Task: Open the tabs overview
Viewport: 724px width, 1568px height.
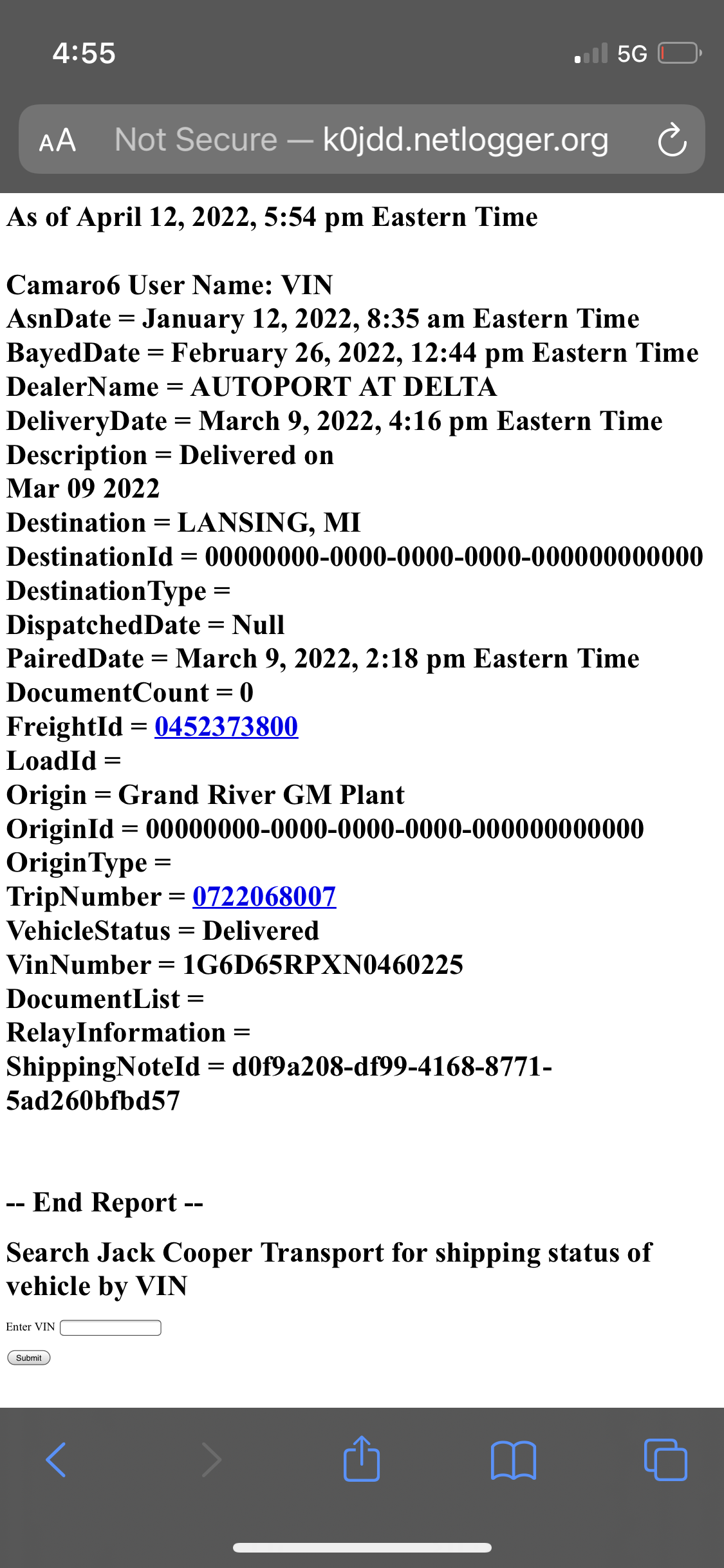Action: coord(665,1459)
